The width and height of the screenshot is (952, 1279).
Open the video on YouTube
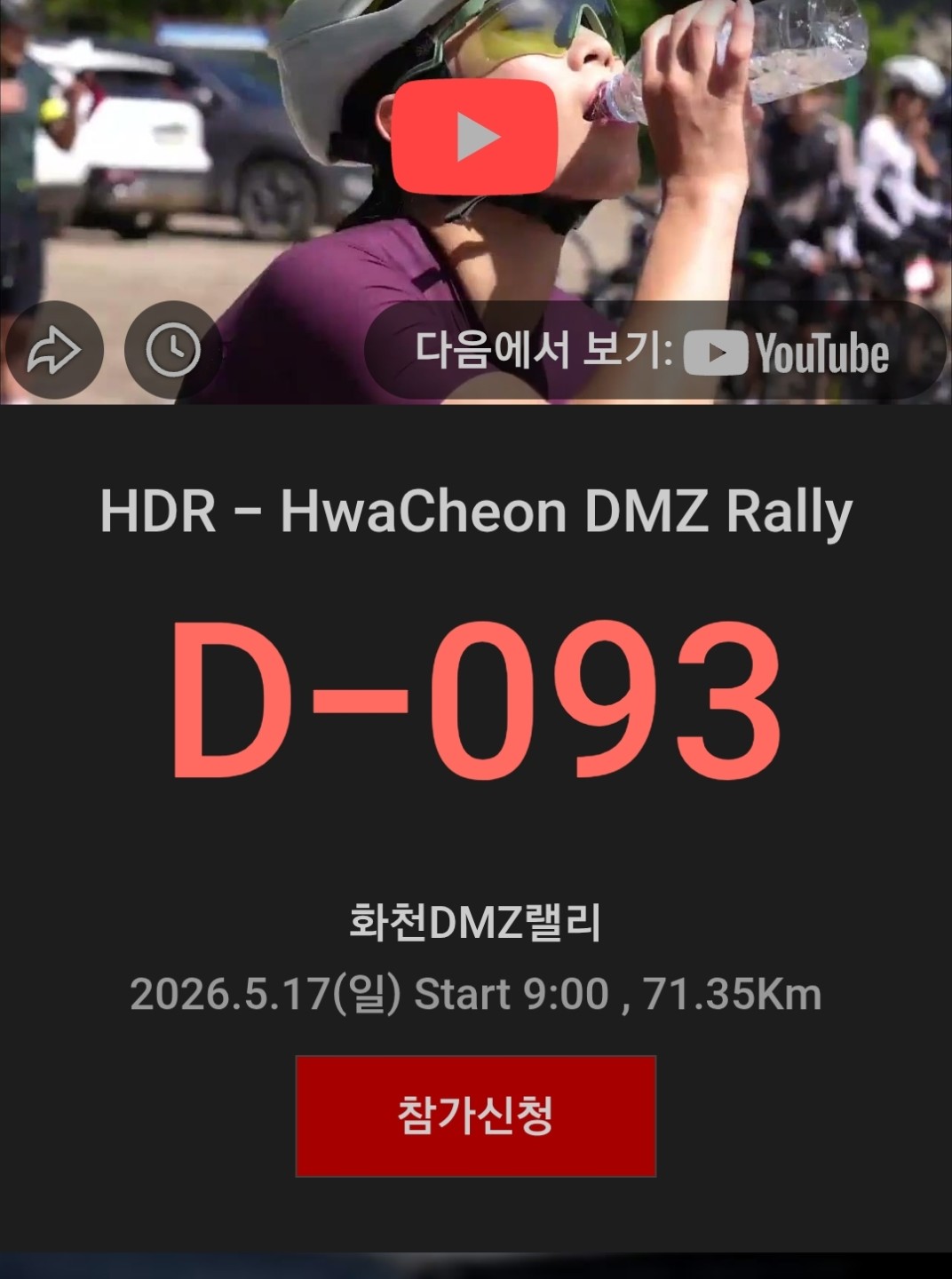coord(654,352)
